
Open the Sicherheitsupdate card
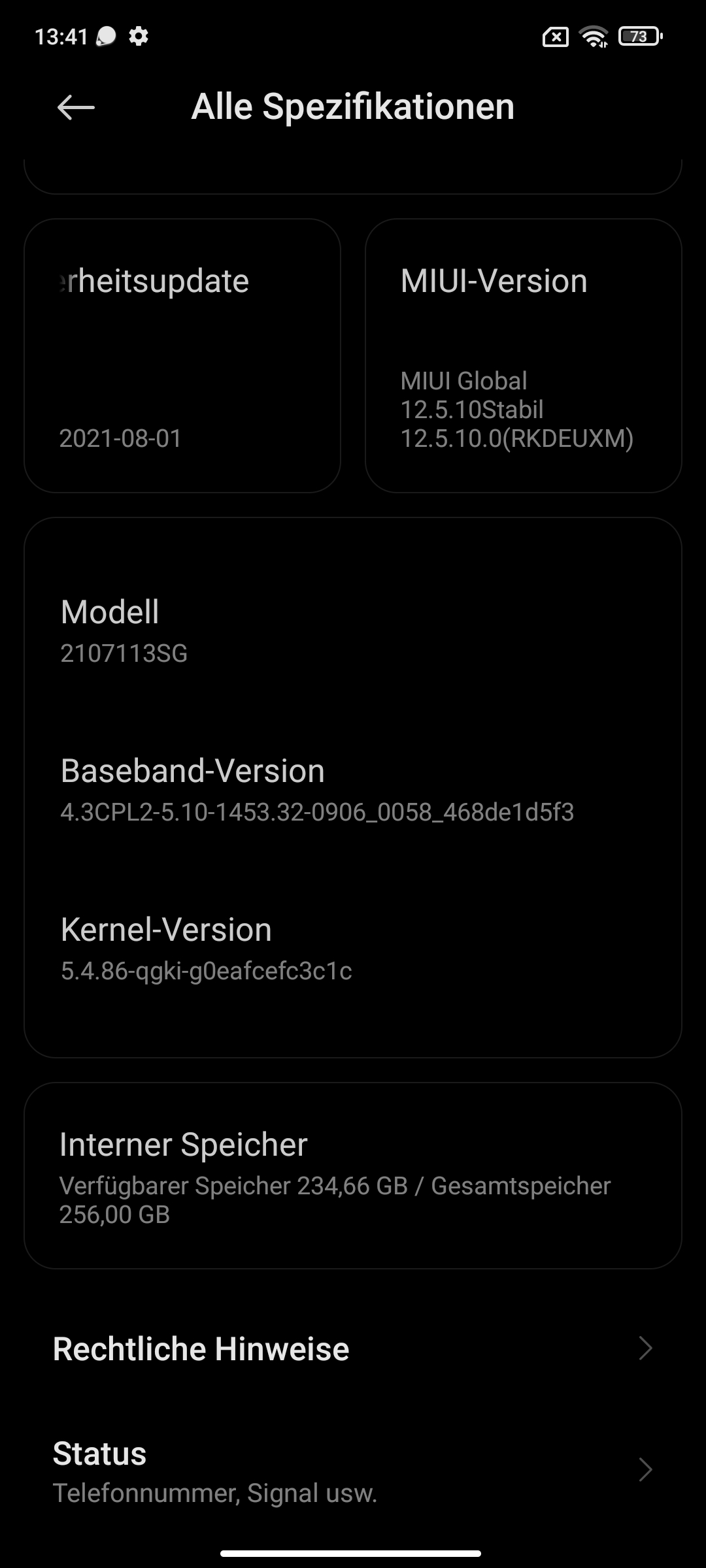(182, 356)
